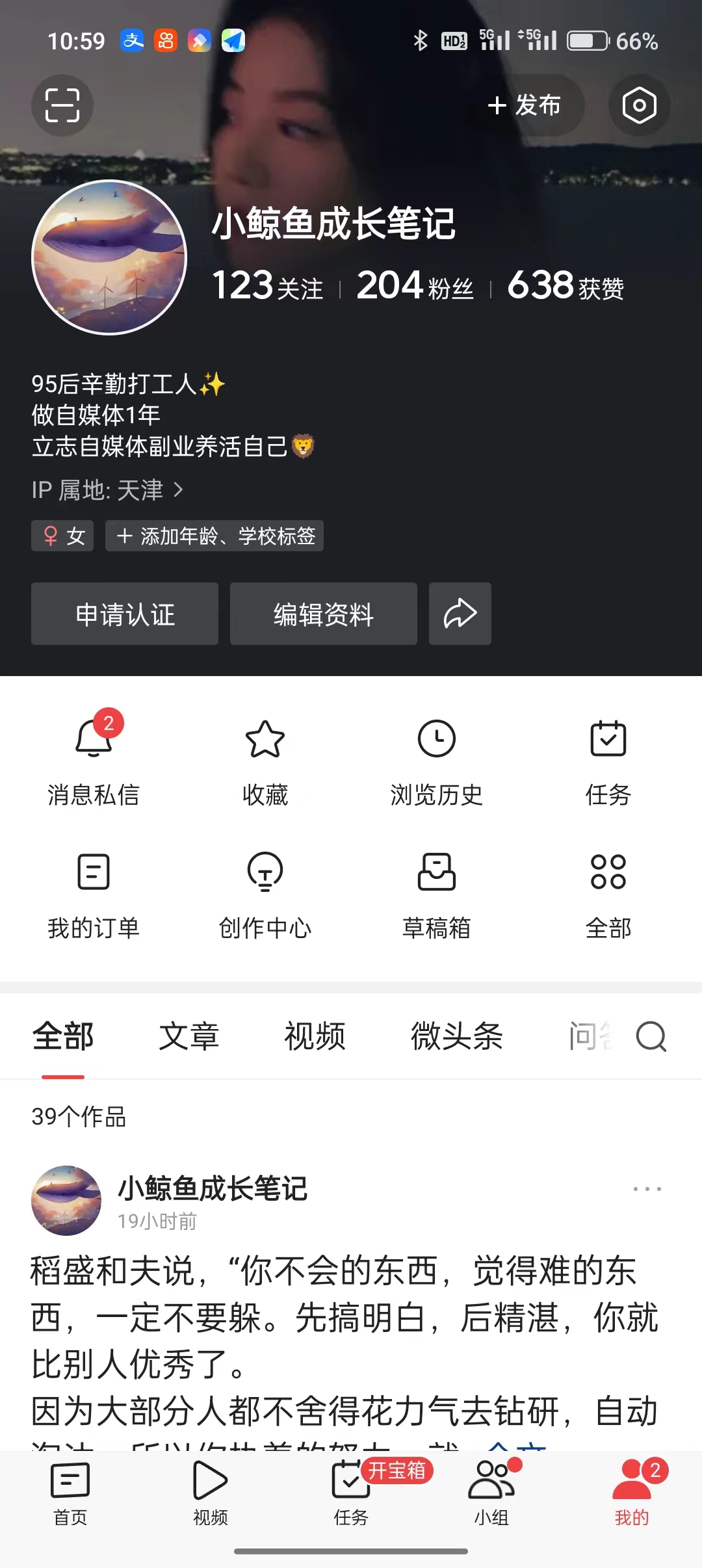Tap the search icon on the tab bar
702x1568 pixels.
[651, 1036]
